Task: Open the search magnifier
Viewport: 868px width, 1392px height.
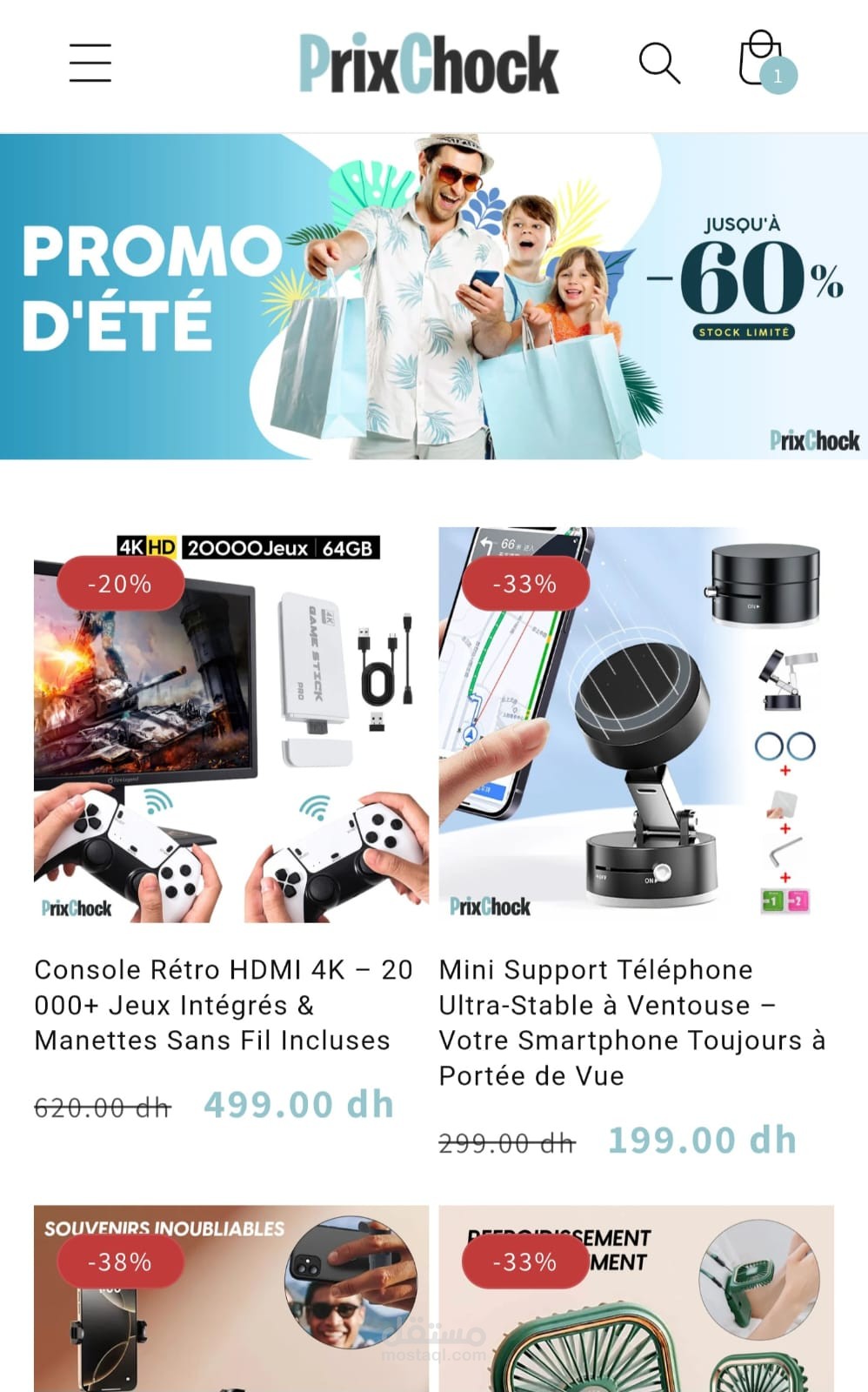Action: (659, 64)
